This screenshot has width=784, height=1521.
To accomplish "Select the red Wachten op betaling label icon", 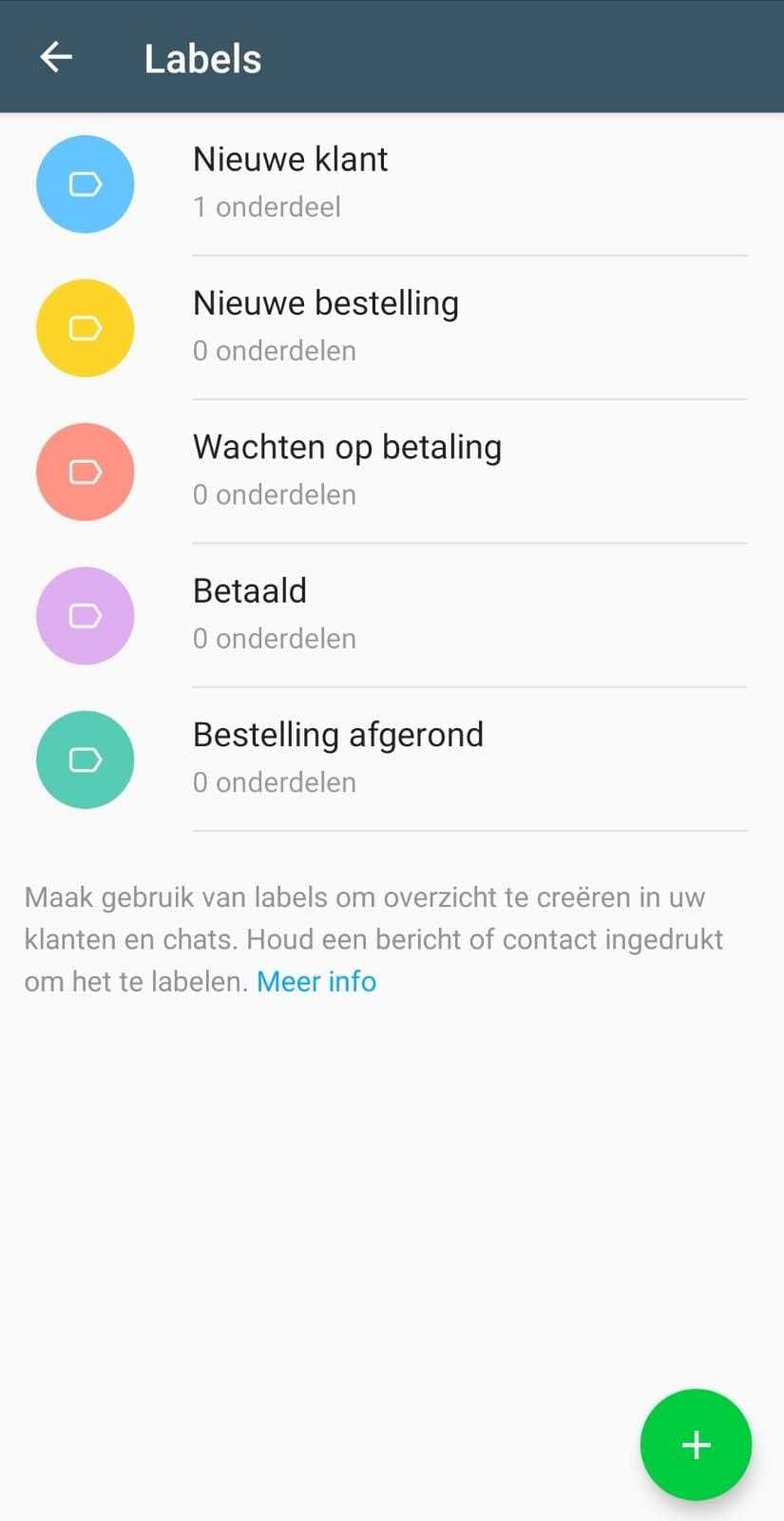I will [85, 472].
